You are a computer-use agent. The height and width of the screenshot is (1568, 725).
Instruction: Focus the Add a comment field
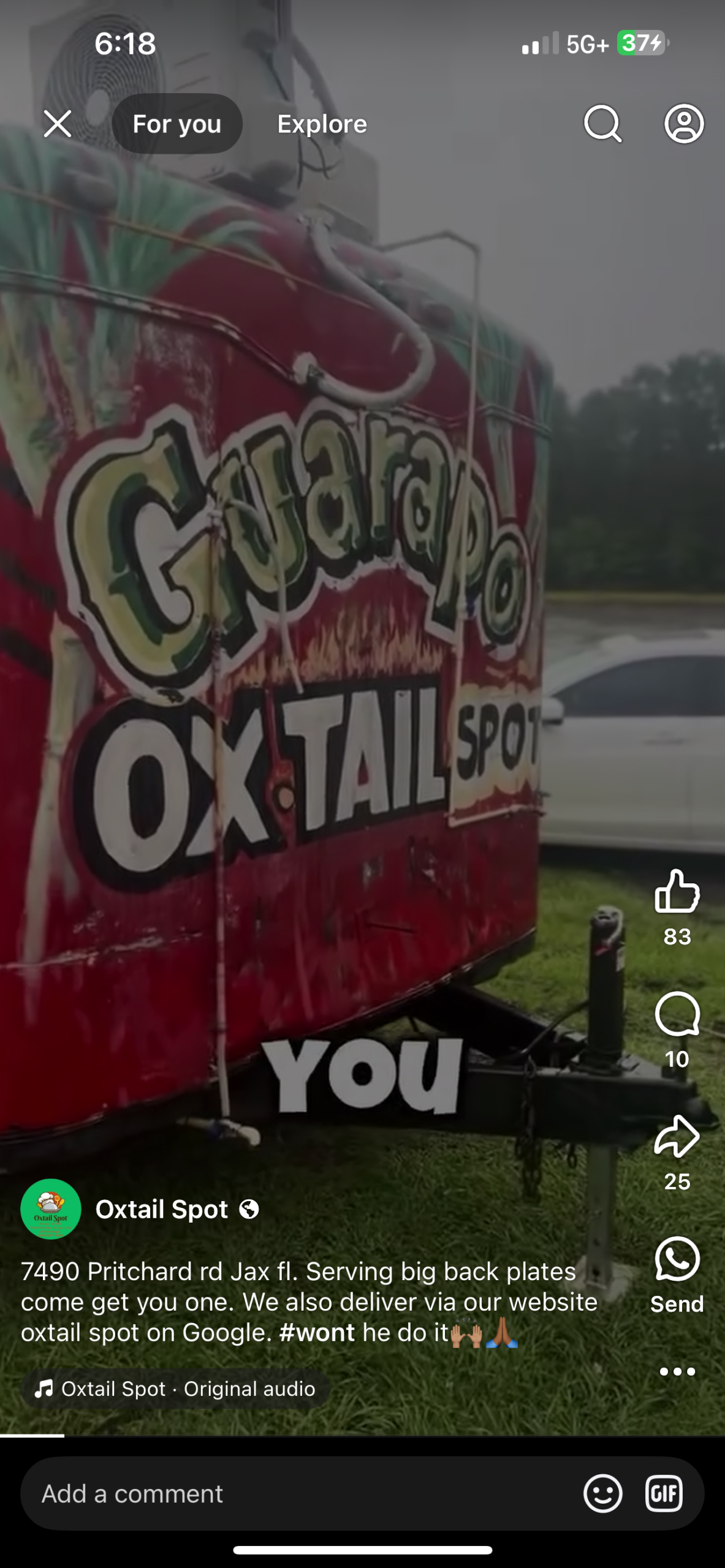[x=294, y=1493]
